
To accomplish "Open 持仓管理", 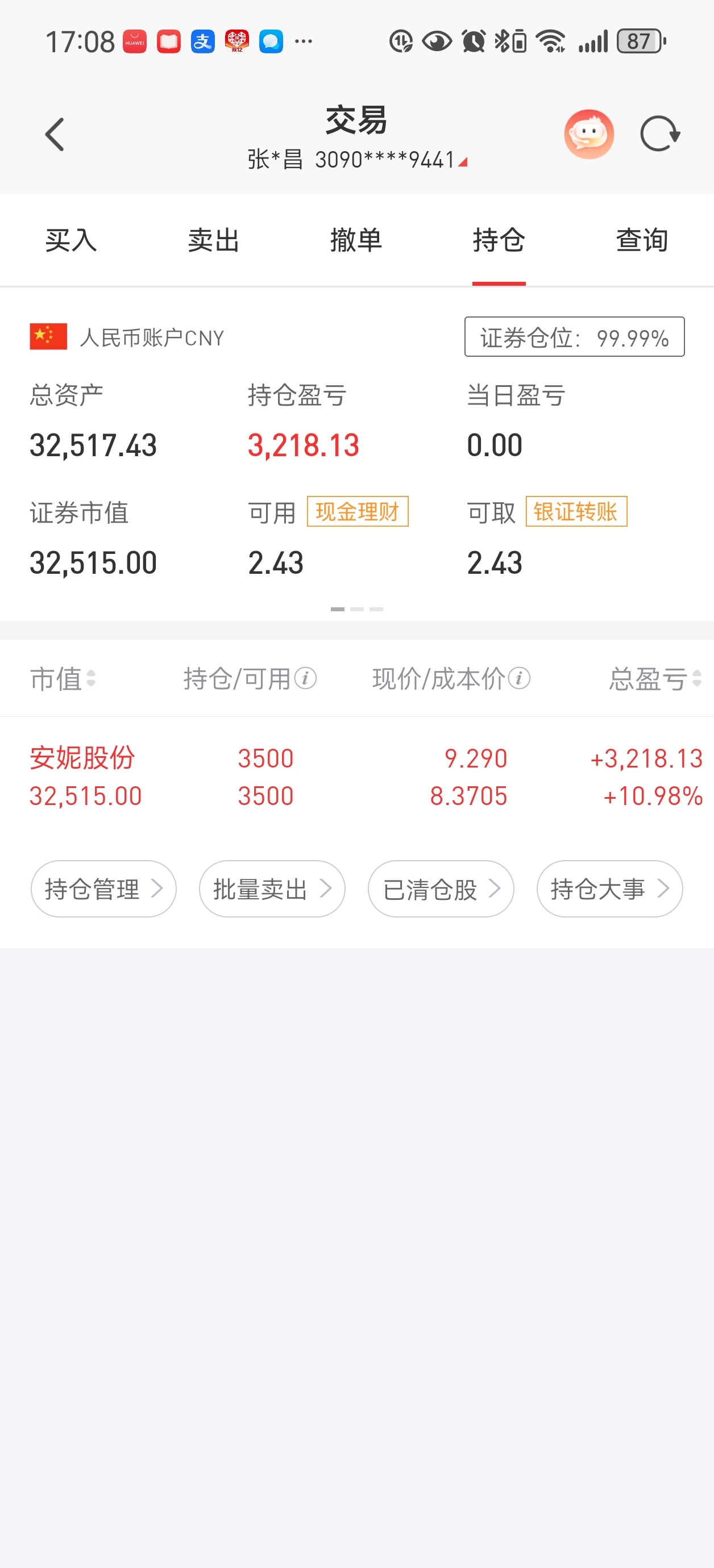I will (103, 889).
